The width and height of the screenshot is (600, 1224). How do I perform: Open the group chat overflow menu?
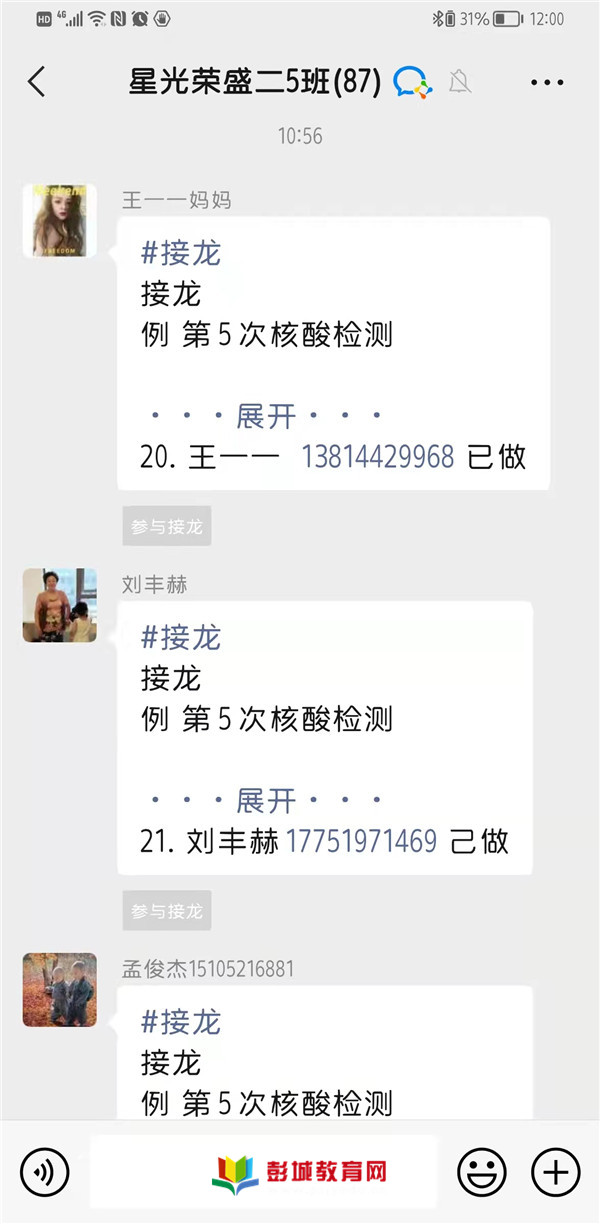[x=547, y=82]
